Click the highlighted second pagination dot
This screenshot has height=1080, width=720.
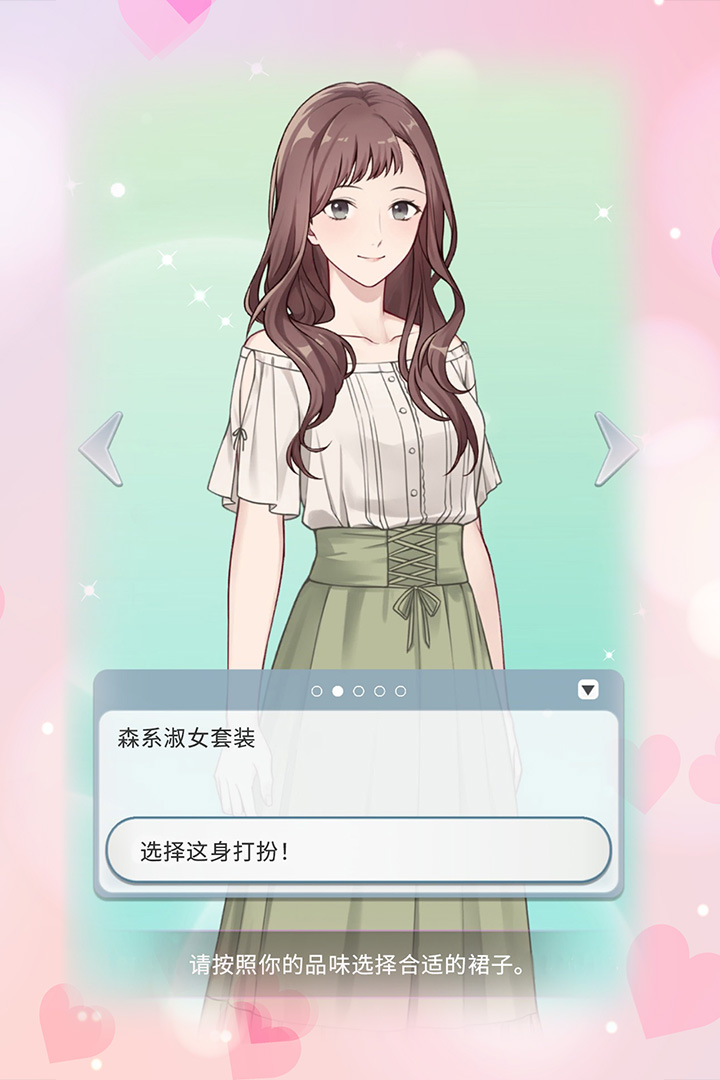pos(337,690)
